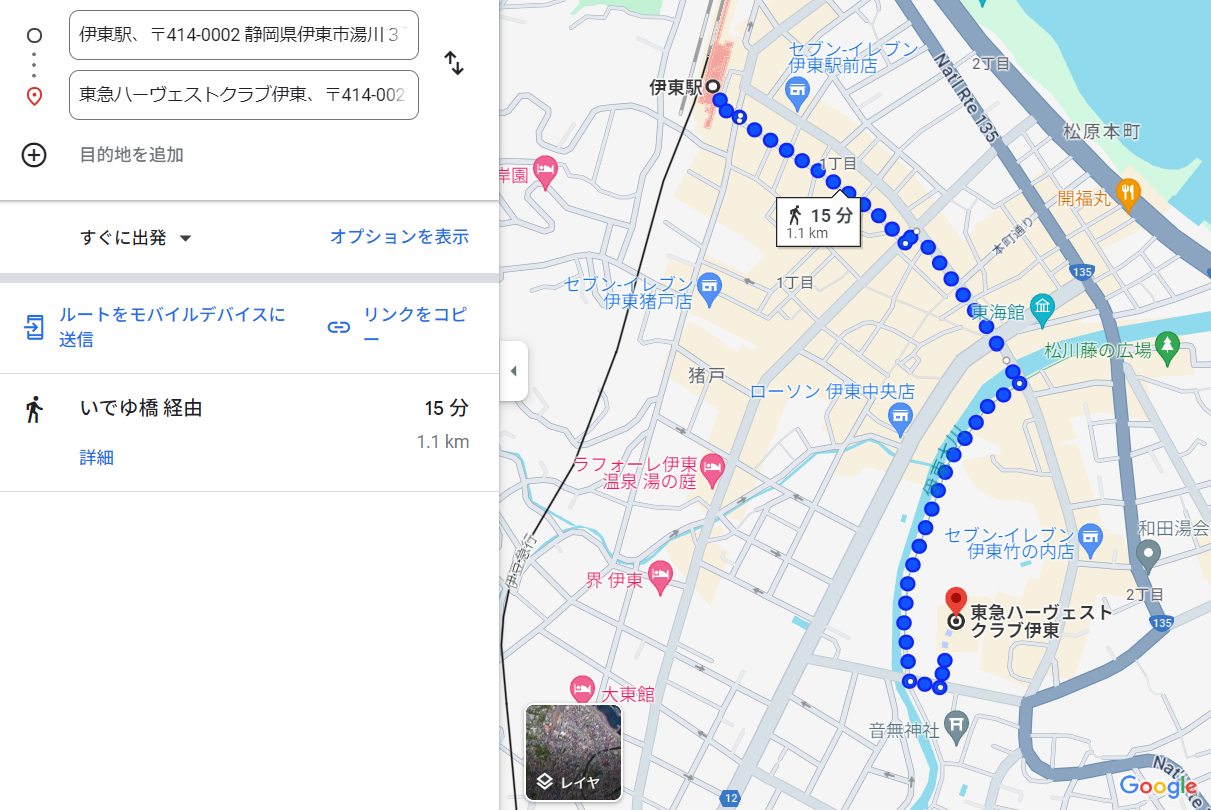Copy the route link with リンクをコピー
The width and height of the screenshot is (1211, 810).
(x=398, y=327)
